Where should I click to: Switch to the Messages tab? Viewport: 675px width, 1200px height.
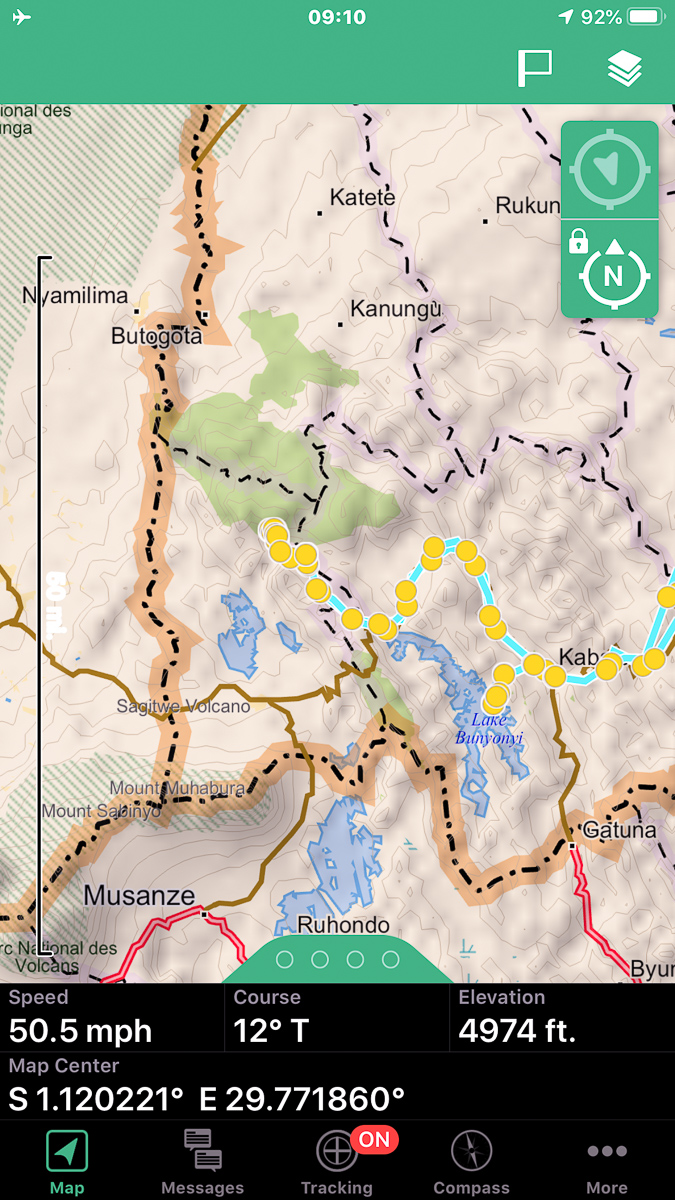click(202, 1160)
